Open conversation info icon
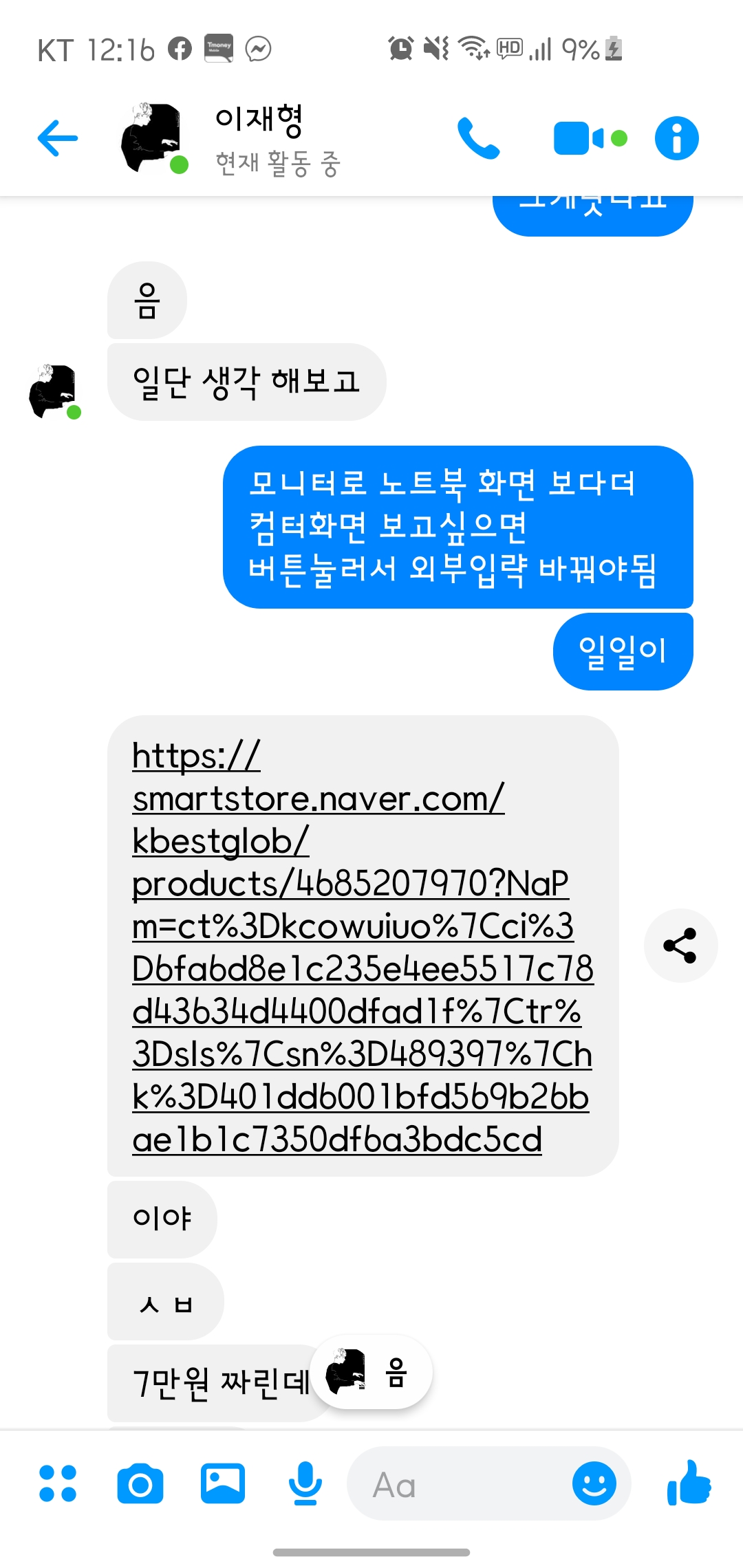The width and height of the screenshot is (743, 1568). [x=677, y=138]
